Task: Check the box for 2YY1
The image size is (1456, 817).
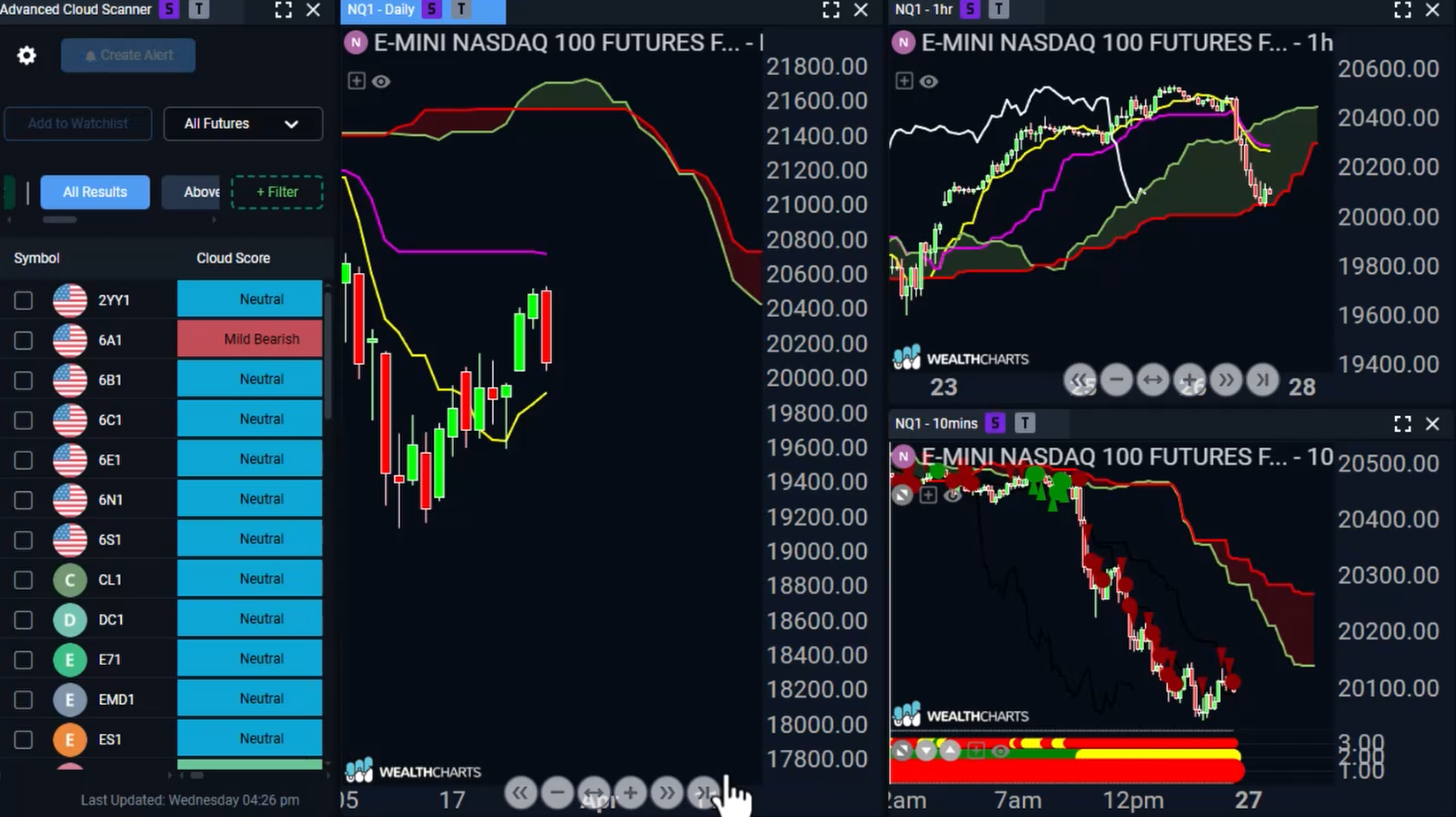Action: [24, 300]
